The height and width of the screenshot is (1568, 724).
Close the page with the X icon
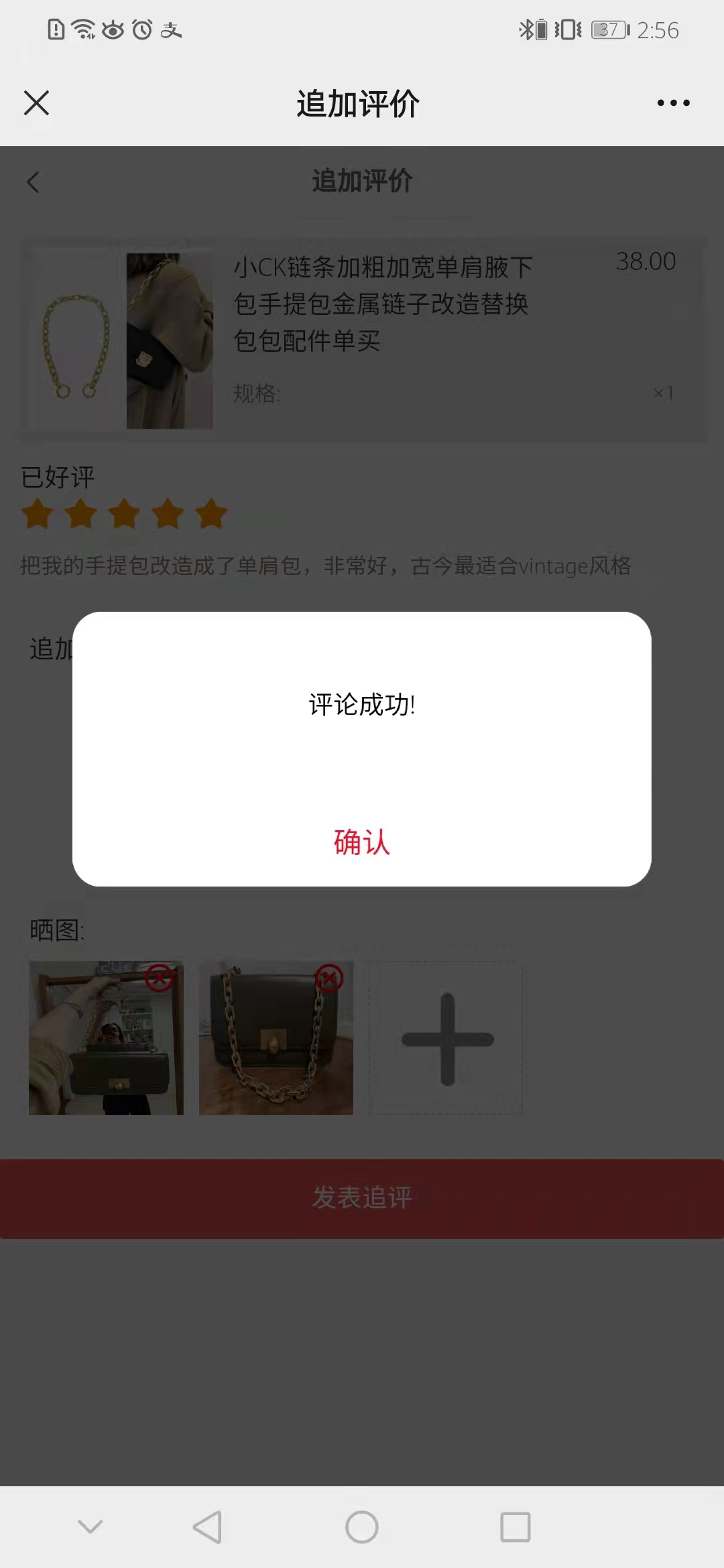click(36, 103)
